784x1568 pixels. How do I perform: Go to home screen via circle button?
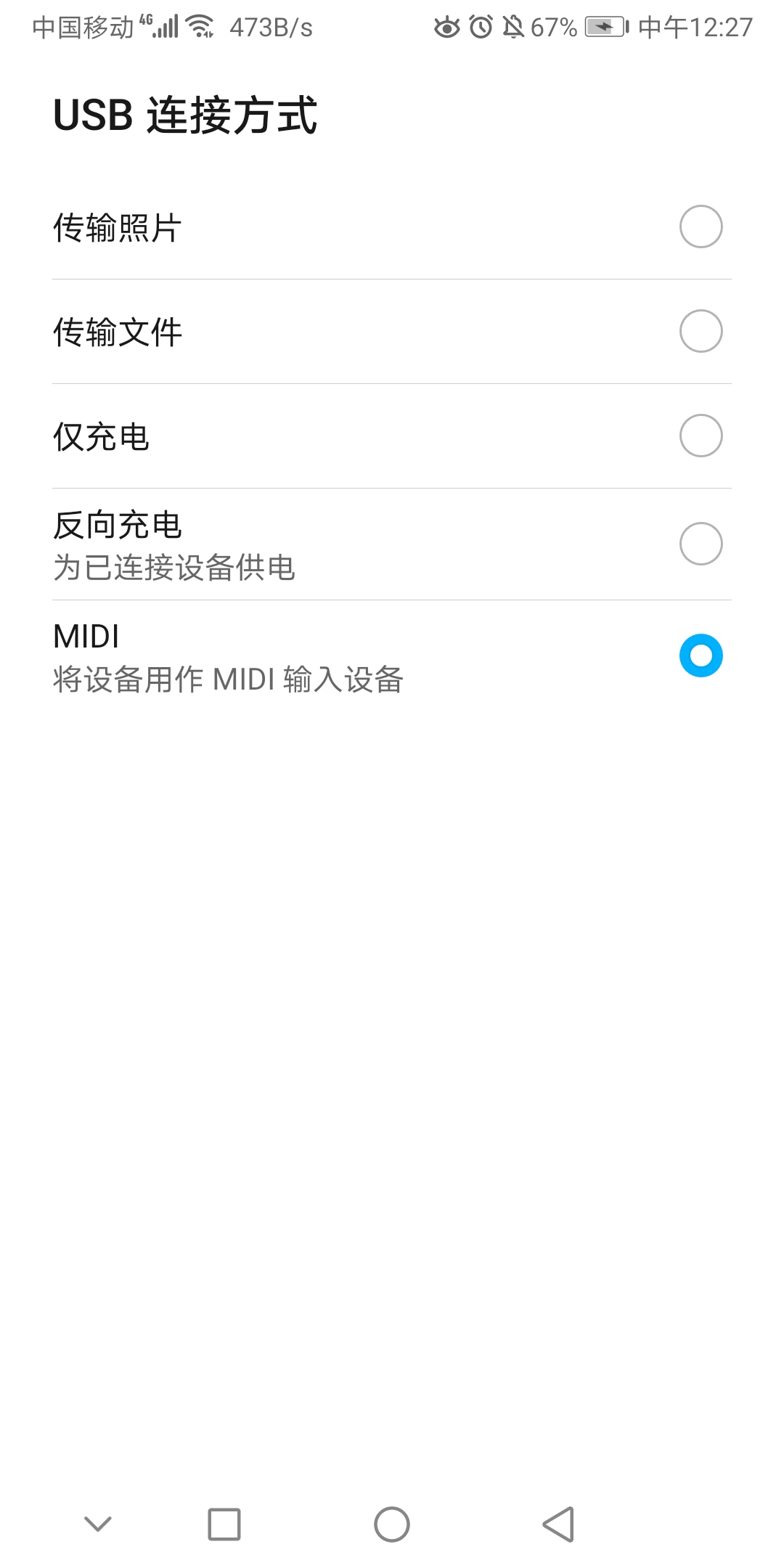392,1524
